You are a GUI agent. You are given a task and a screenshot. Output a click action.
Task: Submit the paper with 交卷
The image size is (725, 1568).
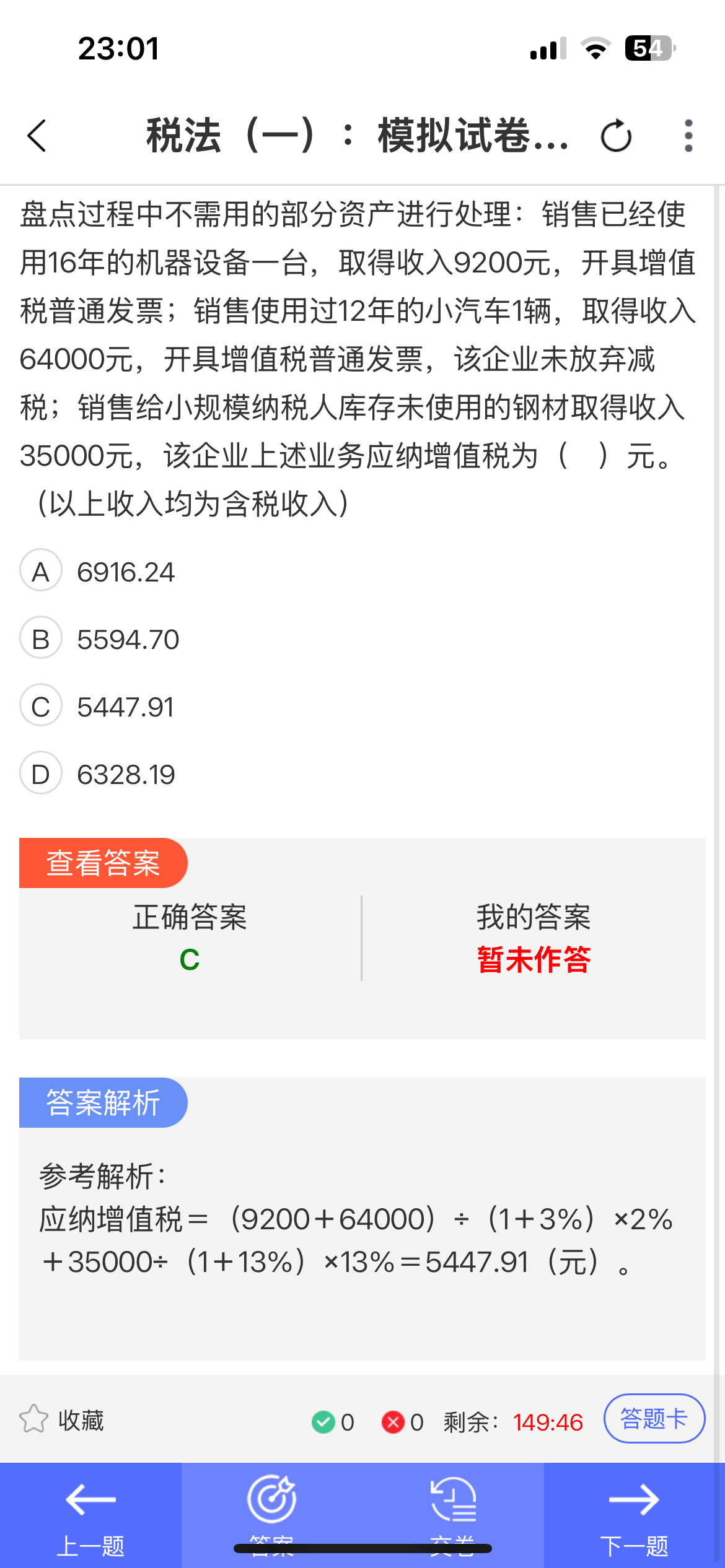453,1511
